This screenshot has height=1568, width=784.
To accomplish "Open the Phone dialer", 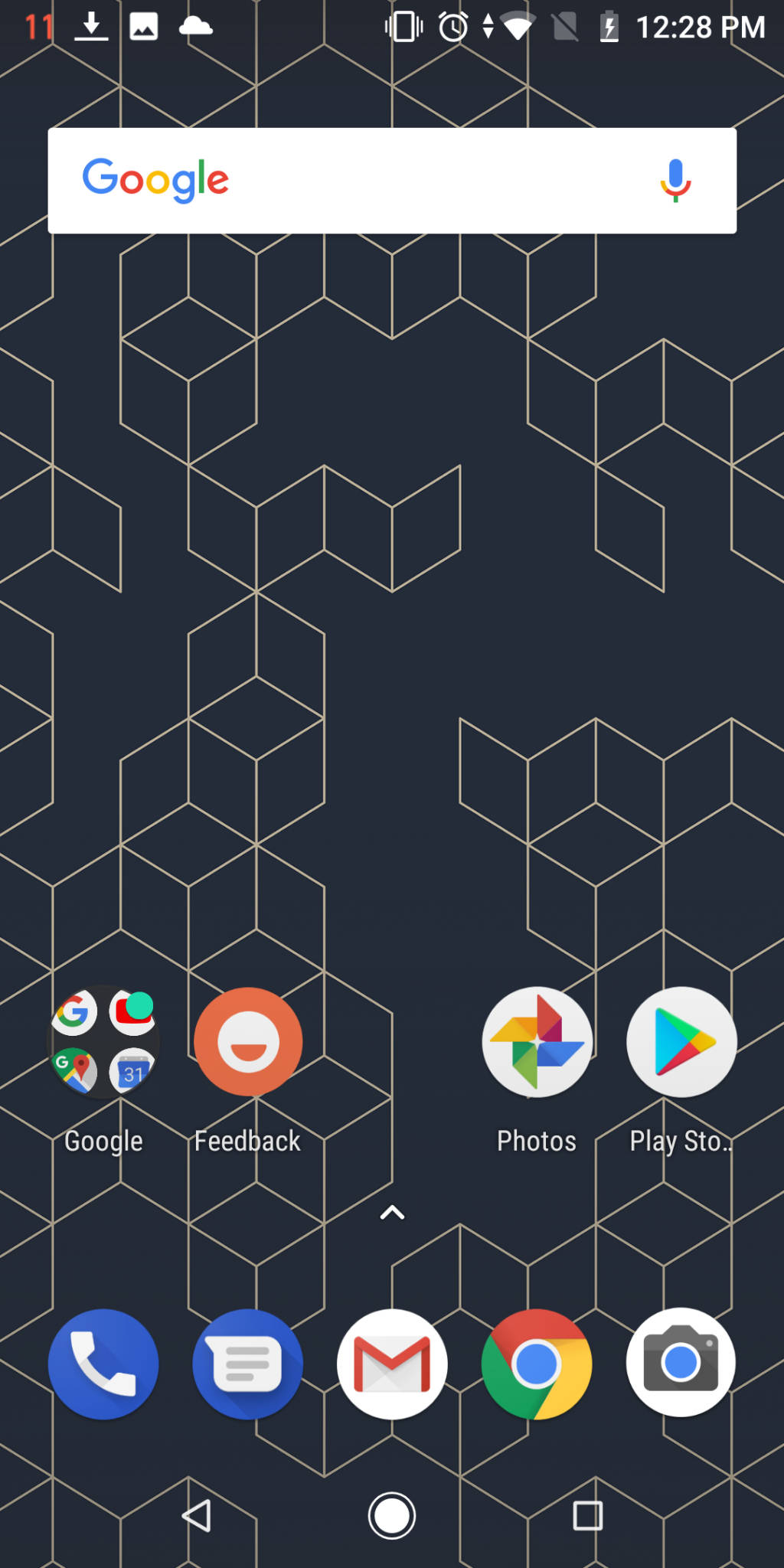I will tap(103, 1364).
